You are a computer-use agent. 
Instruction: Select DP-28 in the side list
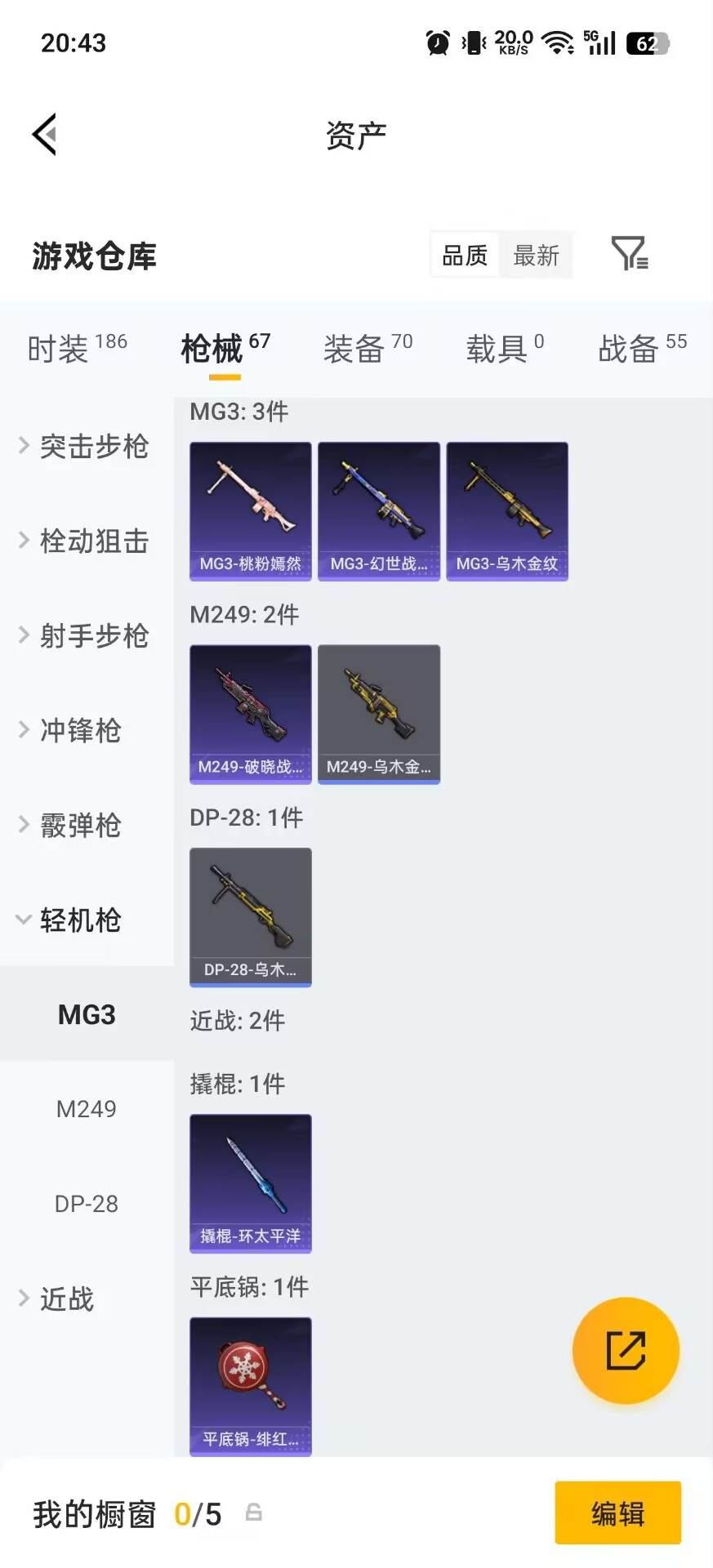(x=87, y=1204)
